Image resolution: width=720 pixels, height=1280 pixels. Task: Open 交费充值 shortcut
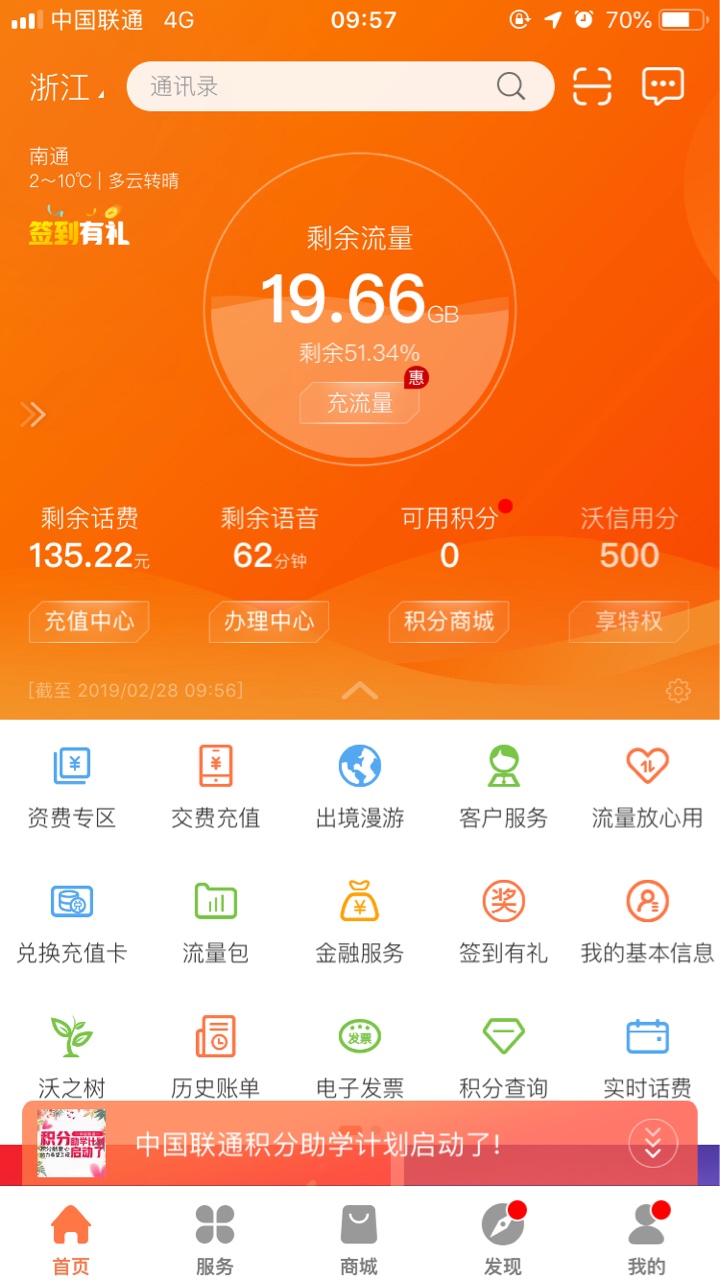[x=215, y=787]
